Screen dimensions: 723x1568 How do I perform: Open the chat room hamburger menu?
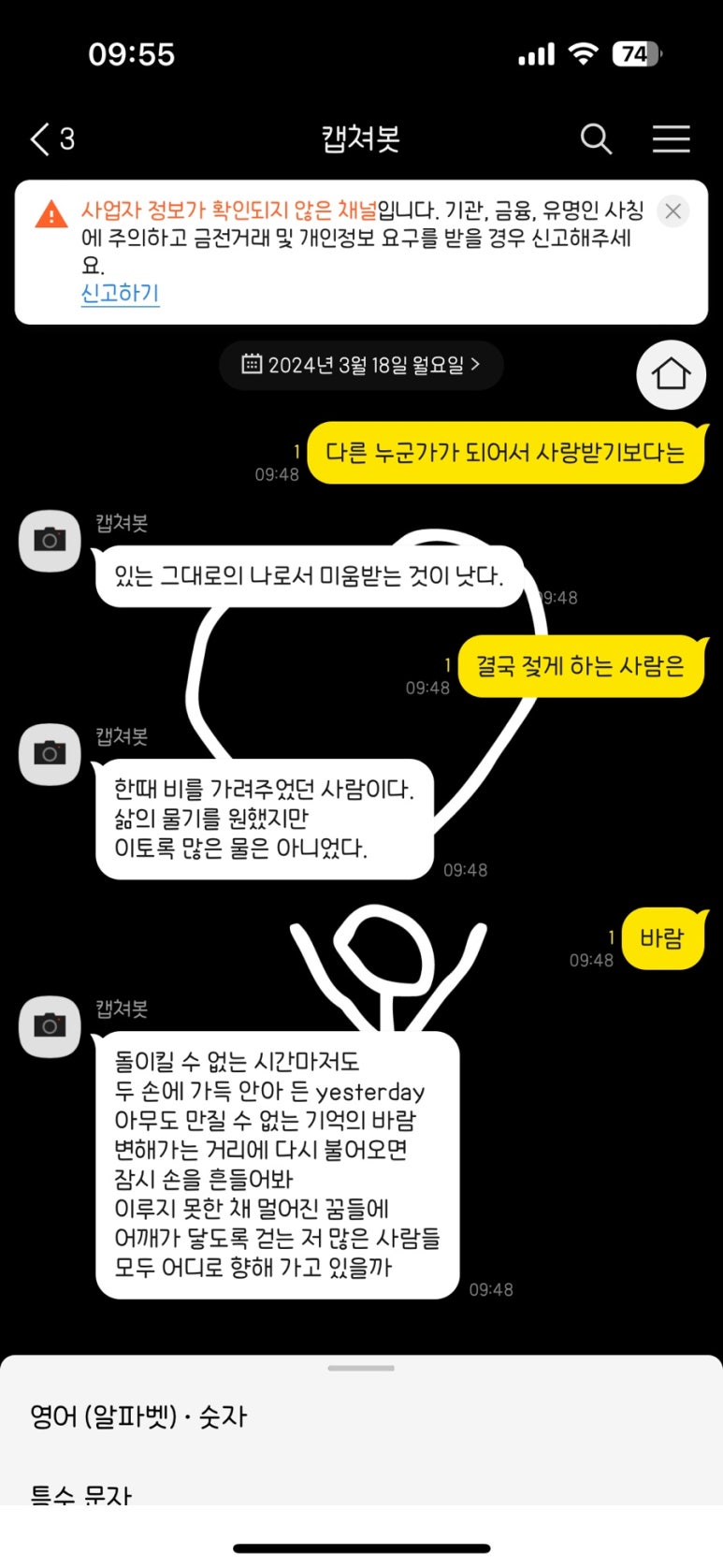[x=671, y=139]
